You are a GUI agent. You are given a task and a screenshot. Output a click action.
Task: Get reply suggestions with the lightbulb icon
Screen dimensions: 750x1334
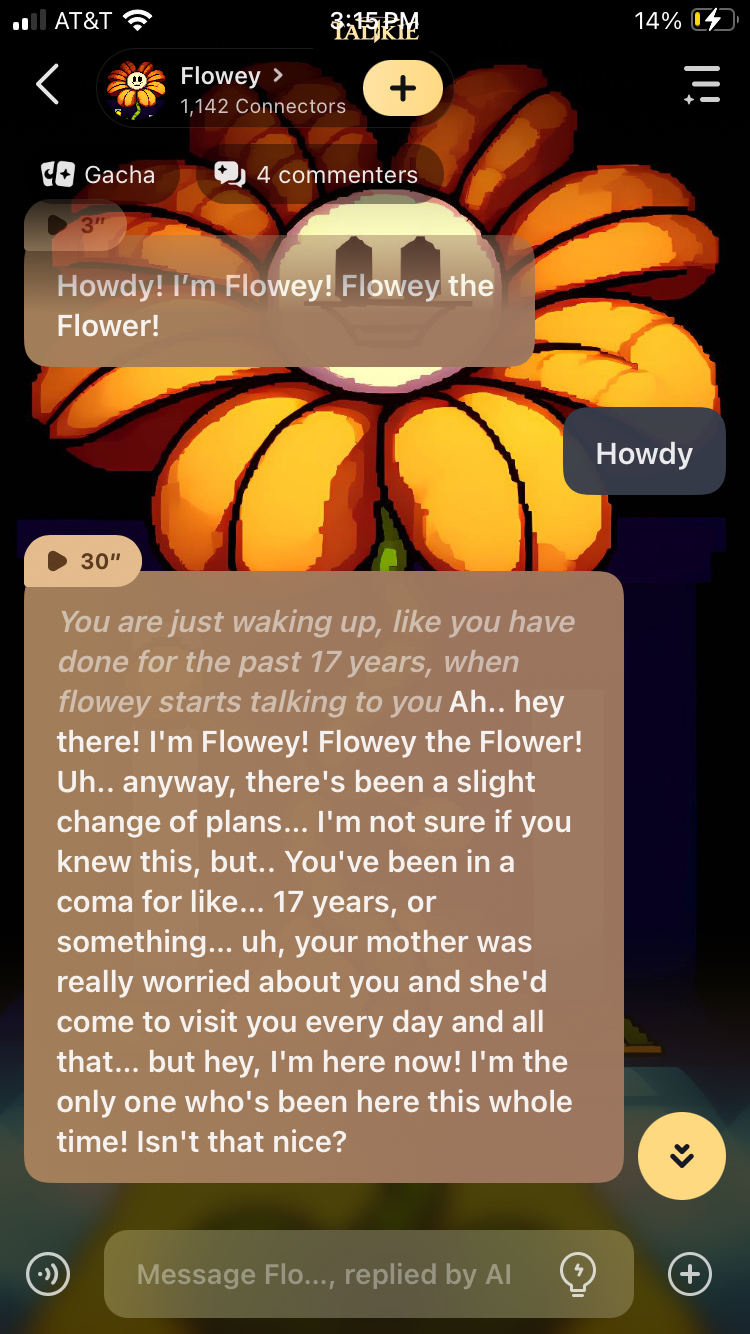click(x=578, y=1274)
